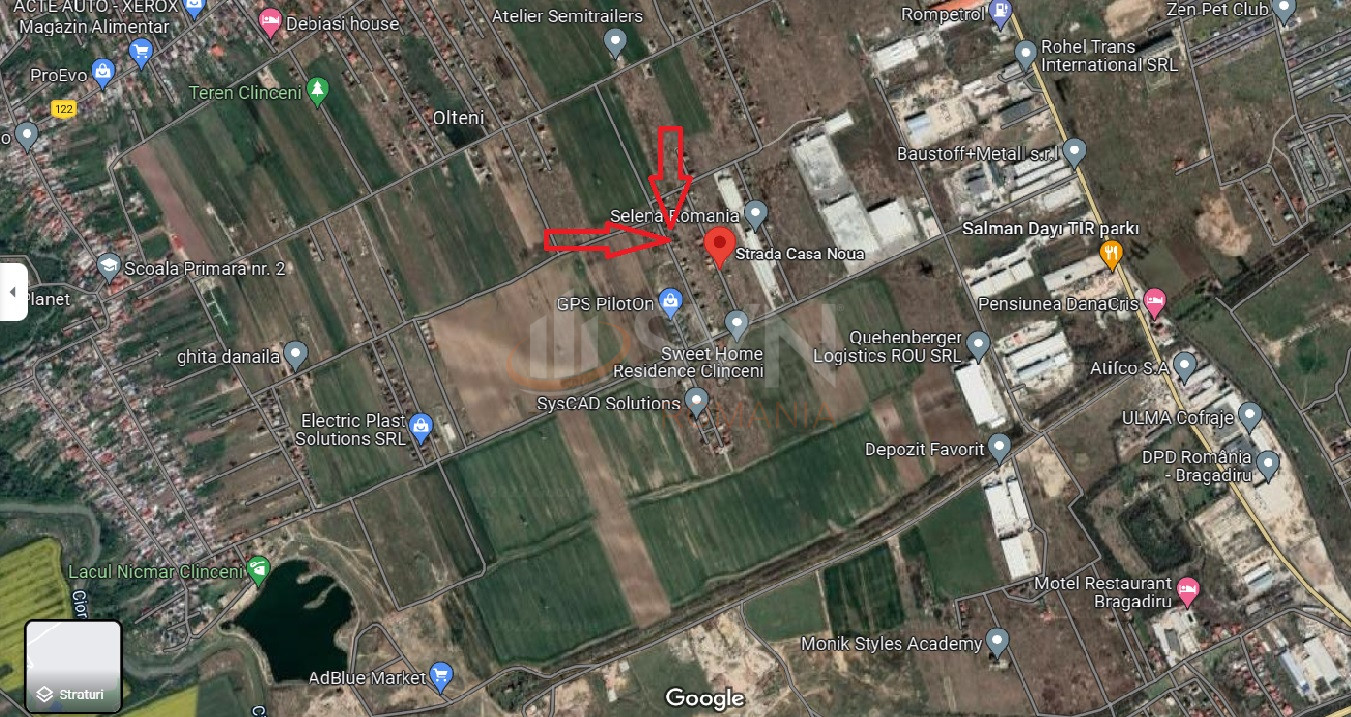
Task: Open the Pensiunea DanaCris lodging marker
Action: [x=1155, y=301]
